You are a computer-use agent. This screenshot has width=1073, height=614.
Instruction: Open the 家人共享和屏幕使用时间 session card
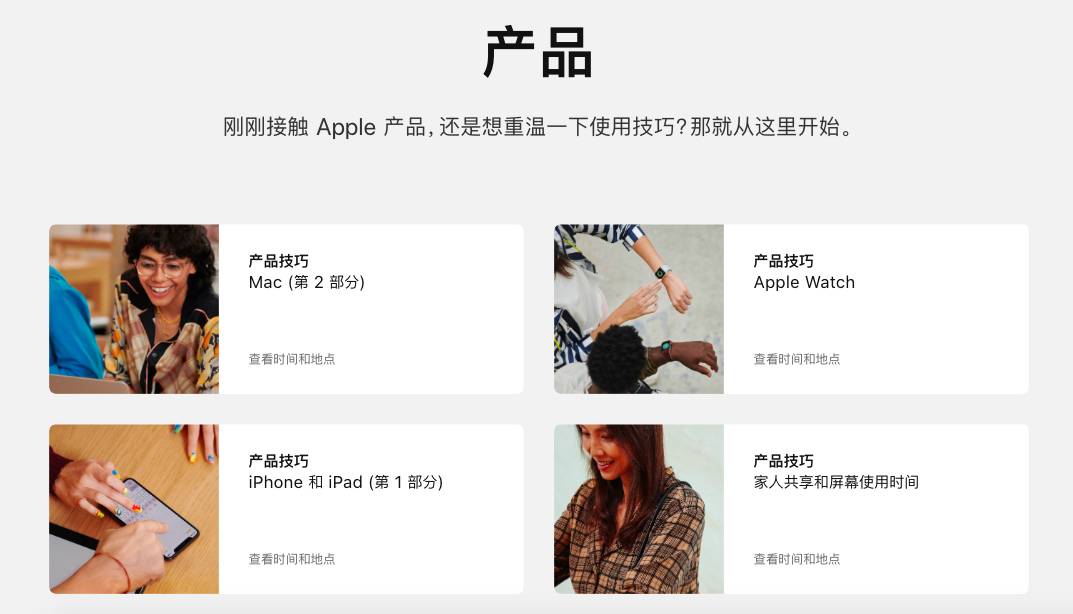point(836,482)
